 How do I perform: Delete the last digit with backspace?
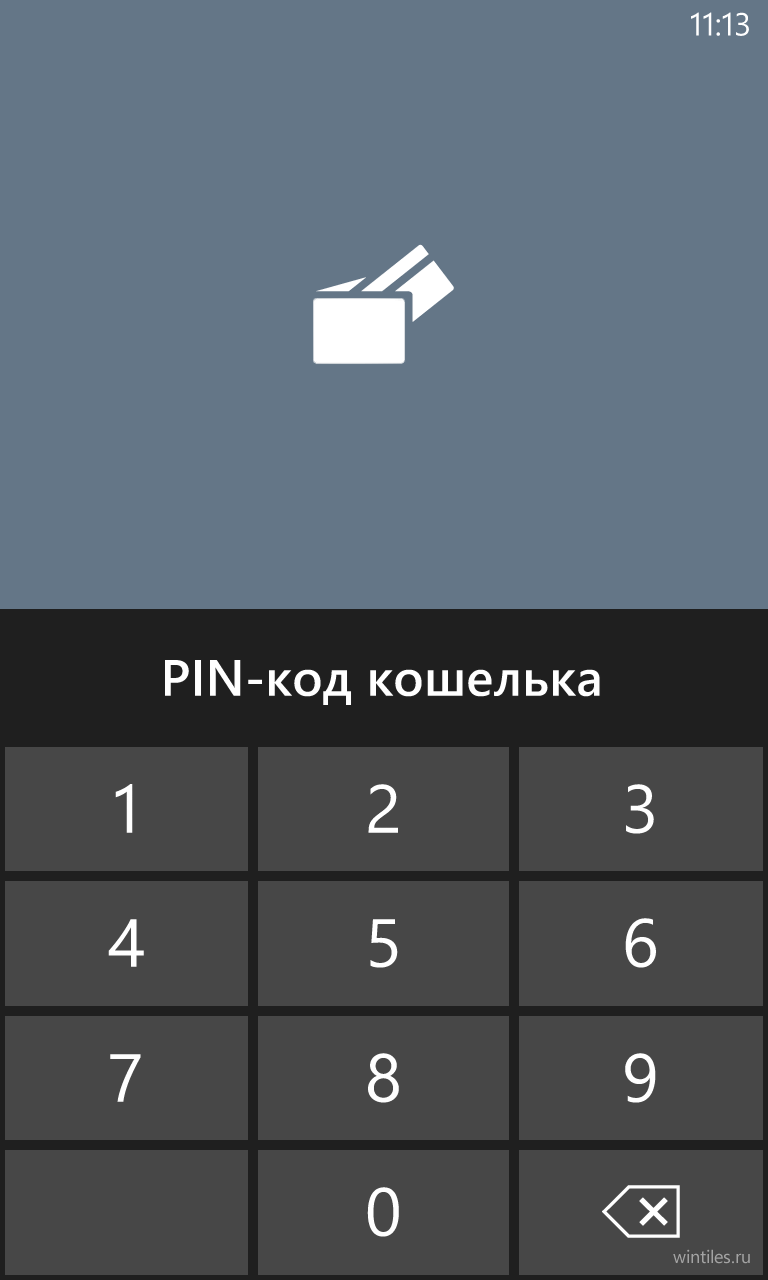640,1212
